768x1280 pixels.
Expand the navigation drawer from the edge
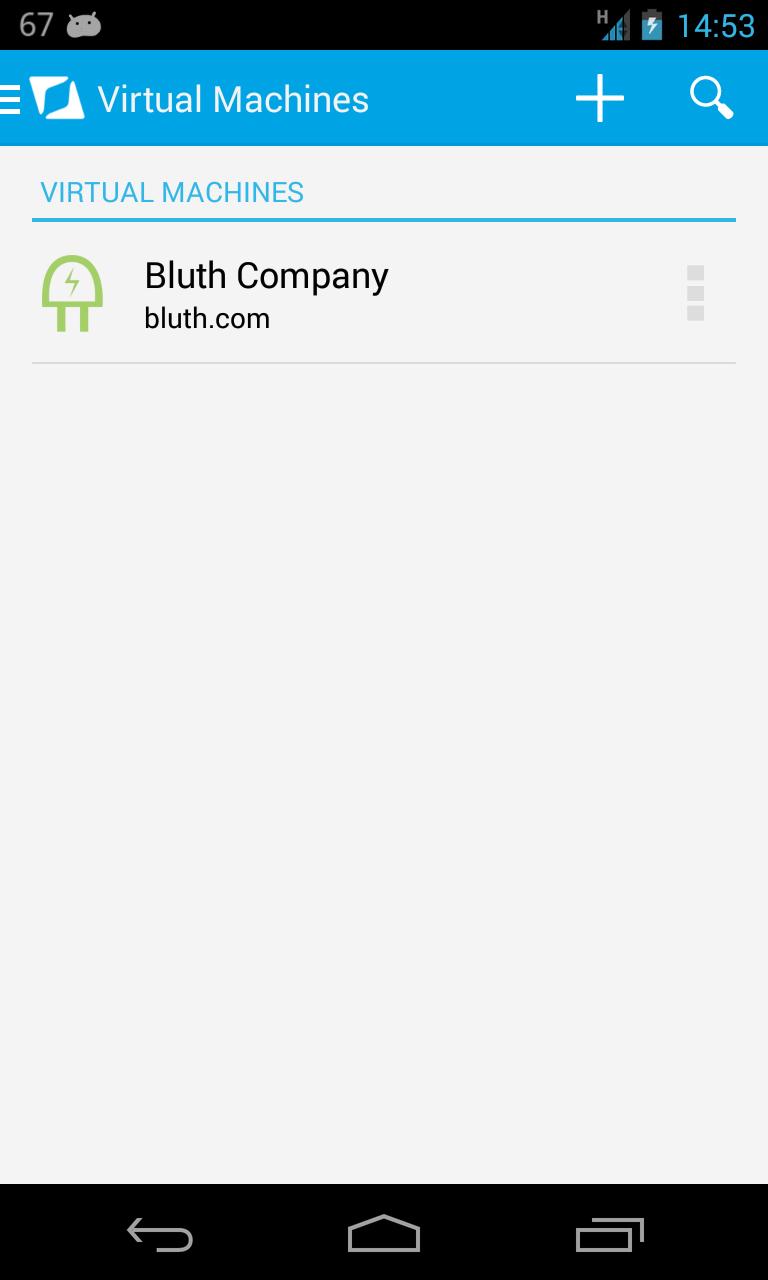point(8,97)
